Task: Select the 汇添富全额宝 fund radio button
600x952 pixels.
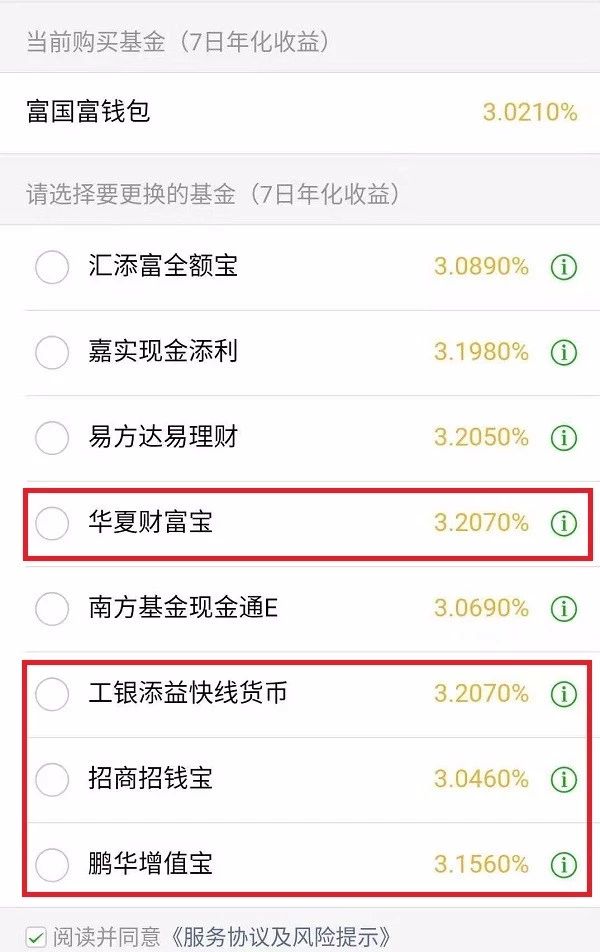Action: pos(52,267)
